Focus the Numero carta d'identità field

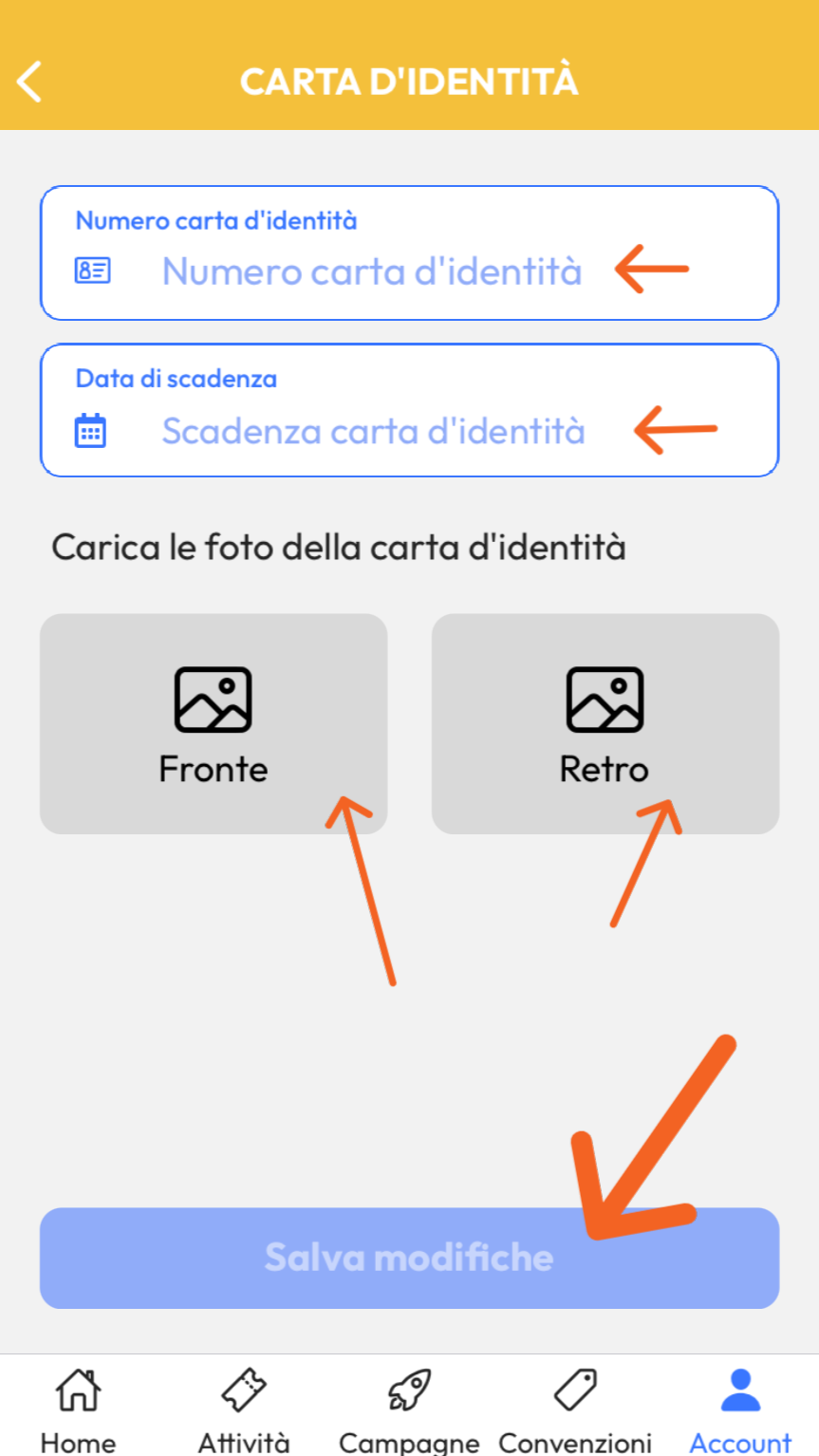click(371, 271)
